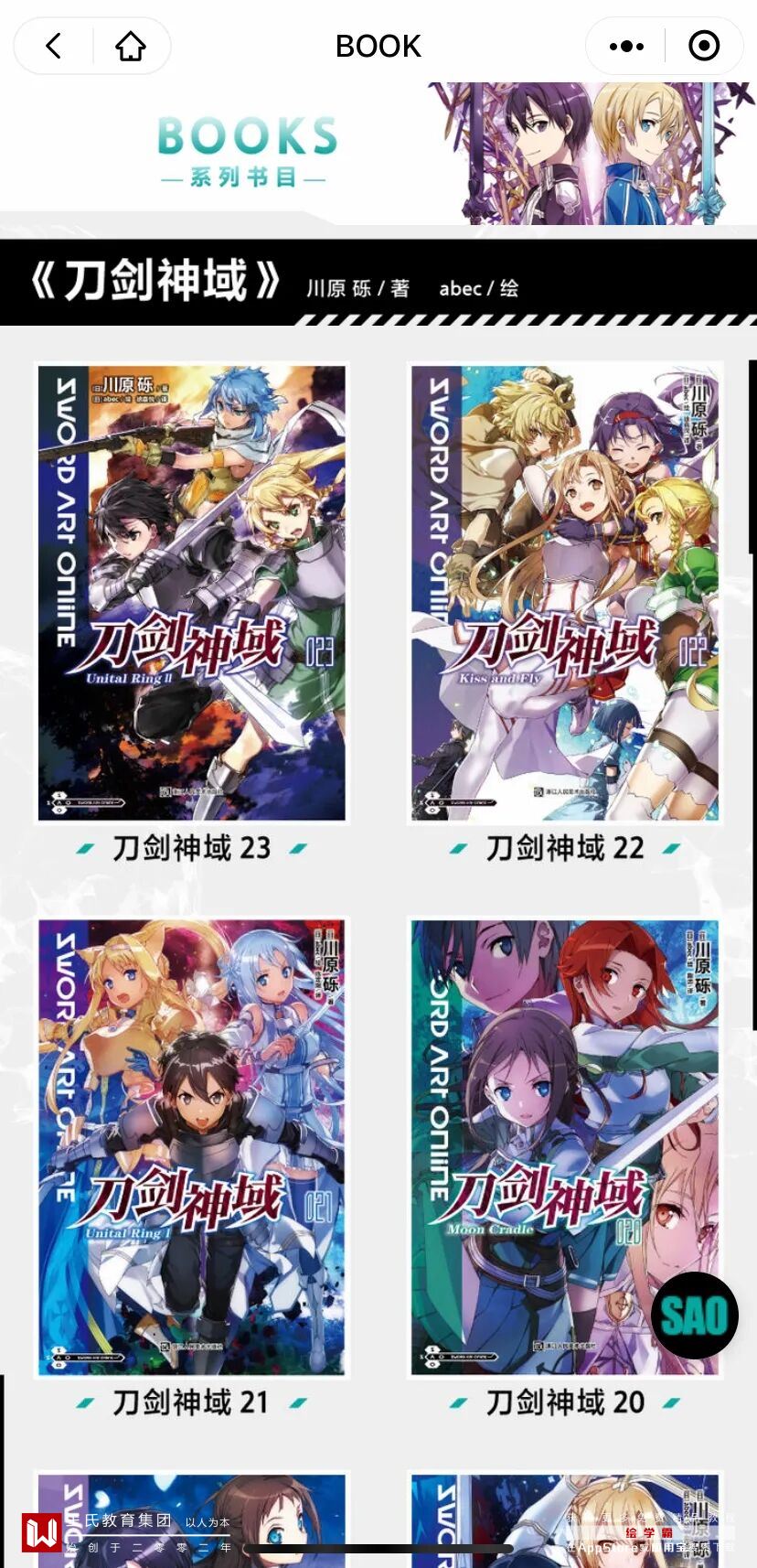Close the mini program via circle icon
757x1568 pixels.
click(x=704, y=46)
